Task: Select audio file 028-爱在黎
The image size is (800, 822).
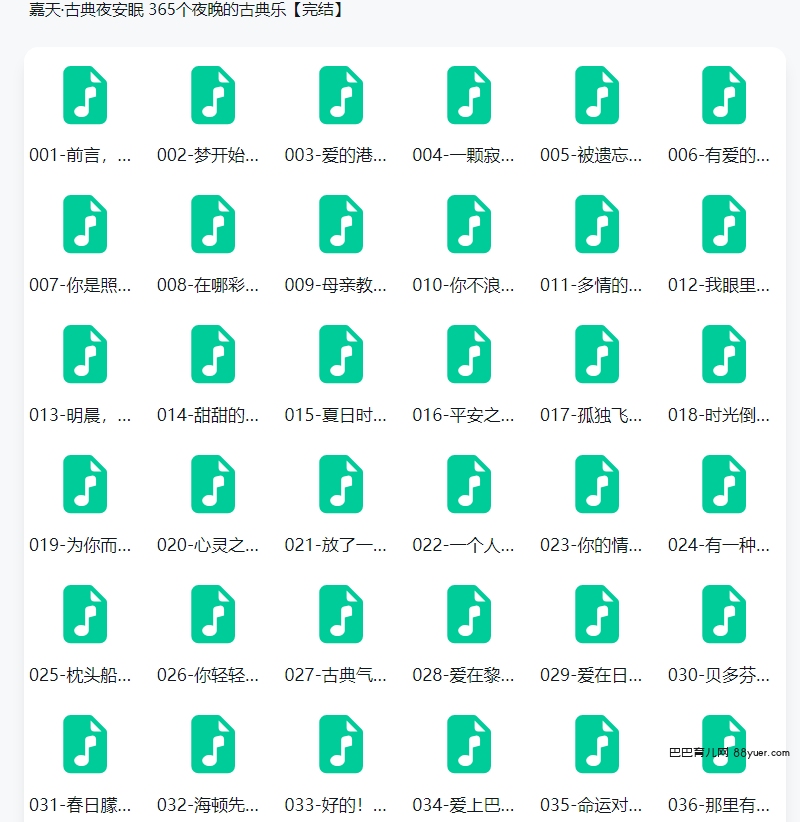Action: [x=469, y=614]
